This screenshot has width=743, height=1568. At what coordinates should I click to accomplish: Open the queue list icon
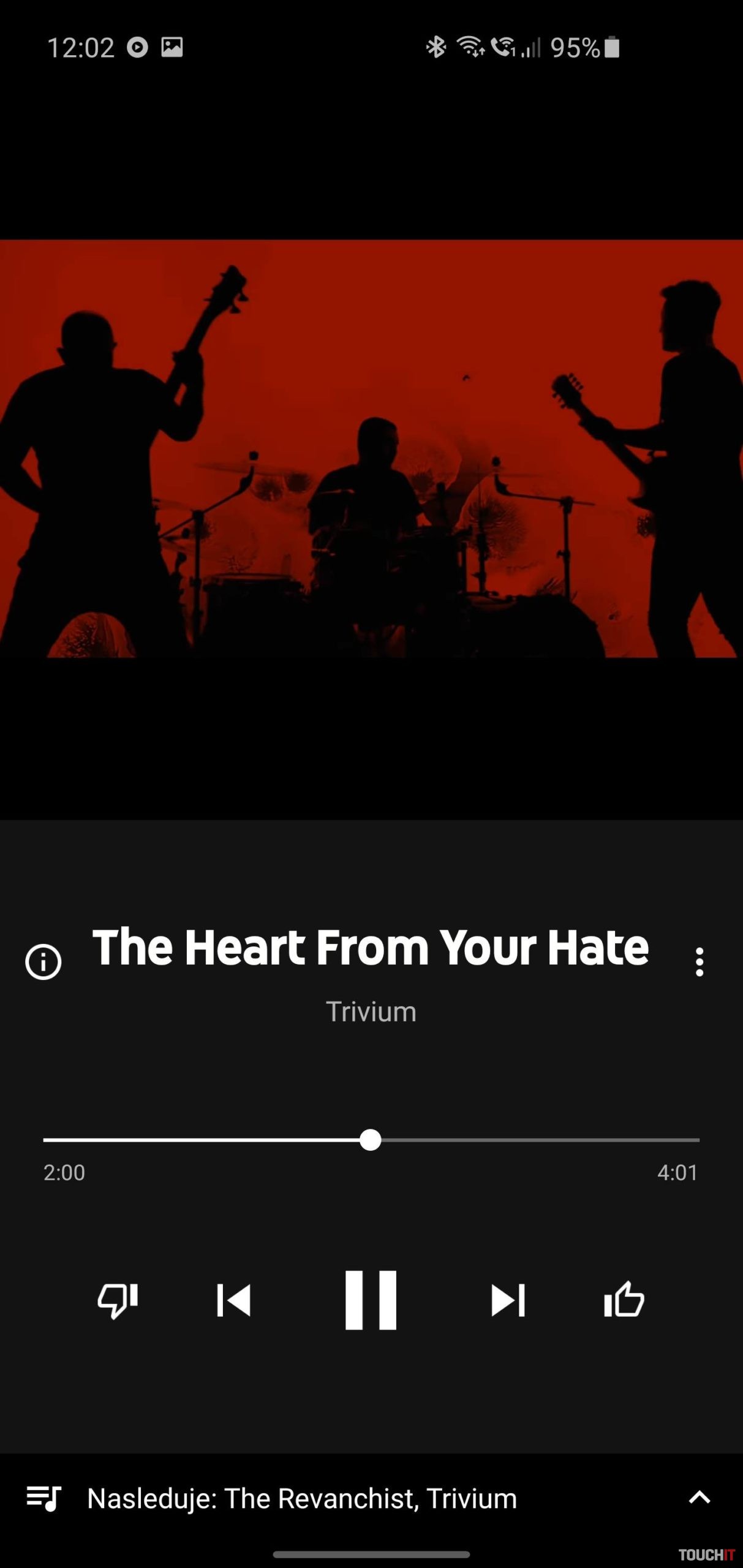44,1498
